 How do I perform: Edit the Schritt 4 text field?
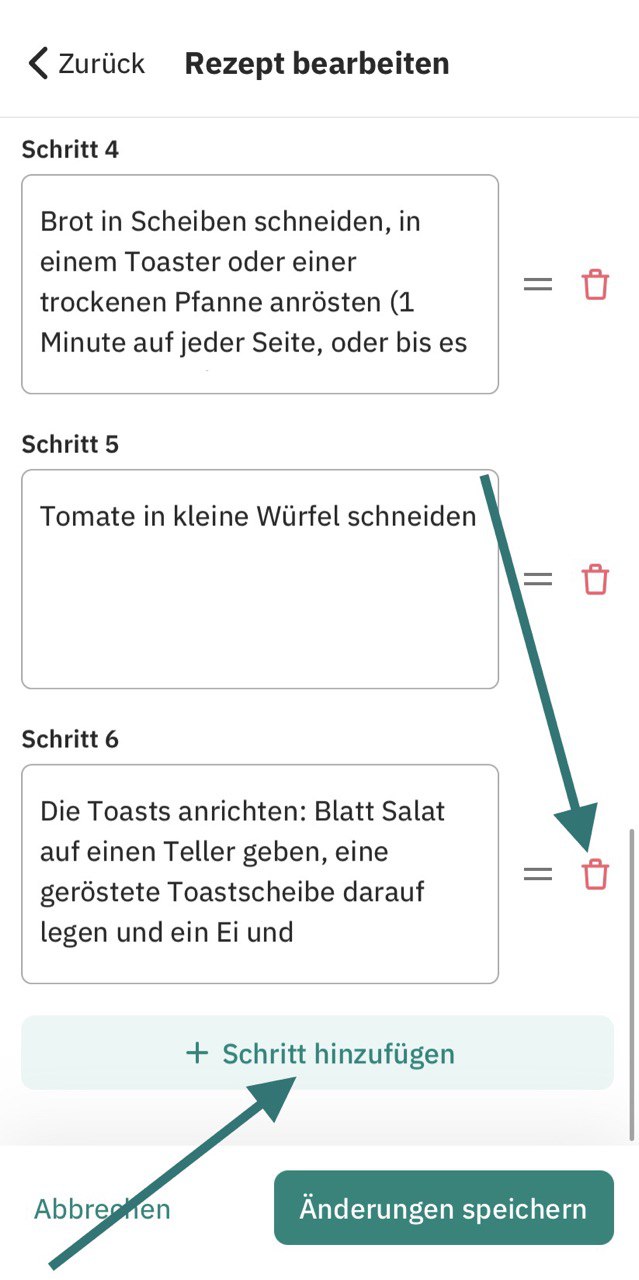(260, 284)
